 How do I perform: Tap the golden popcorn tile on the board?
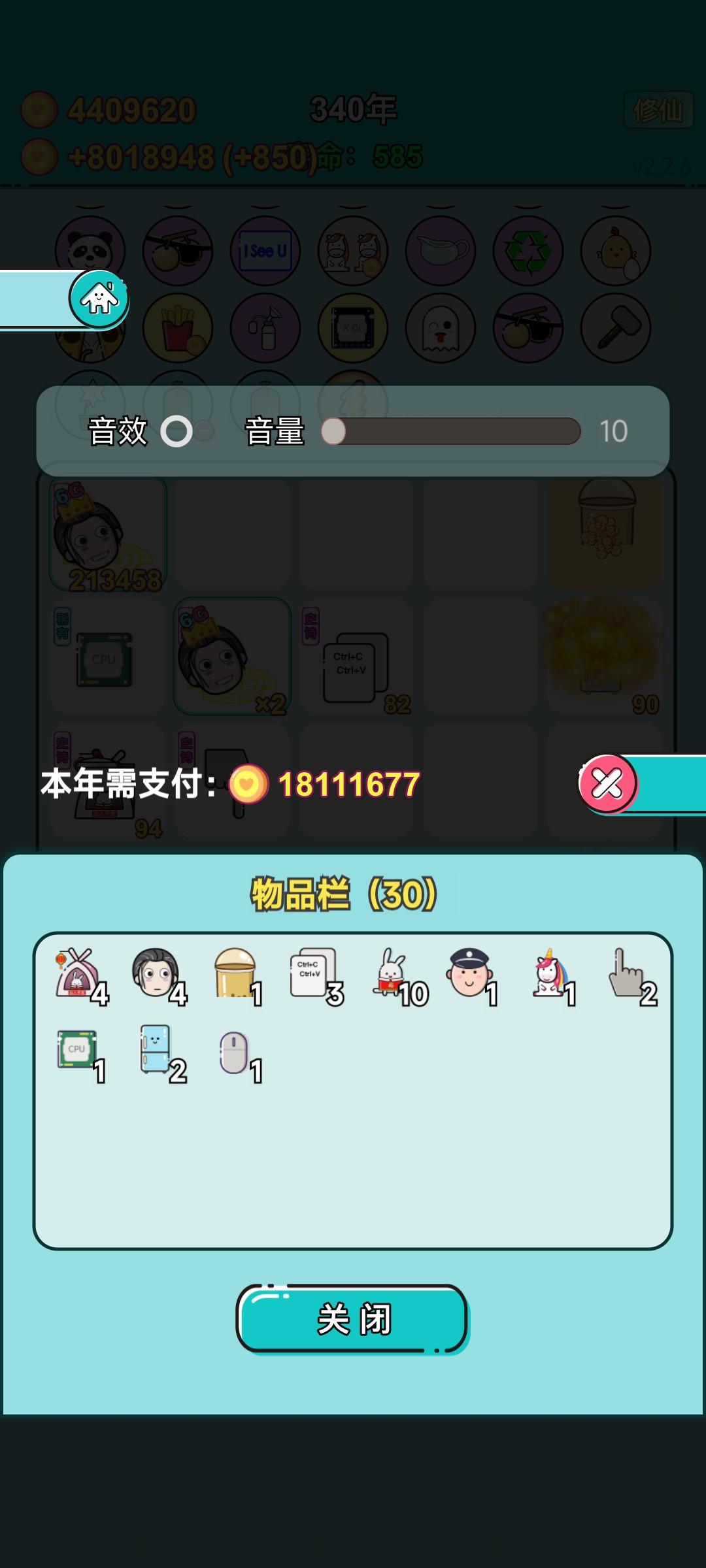click(604, 653)
